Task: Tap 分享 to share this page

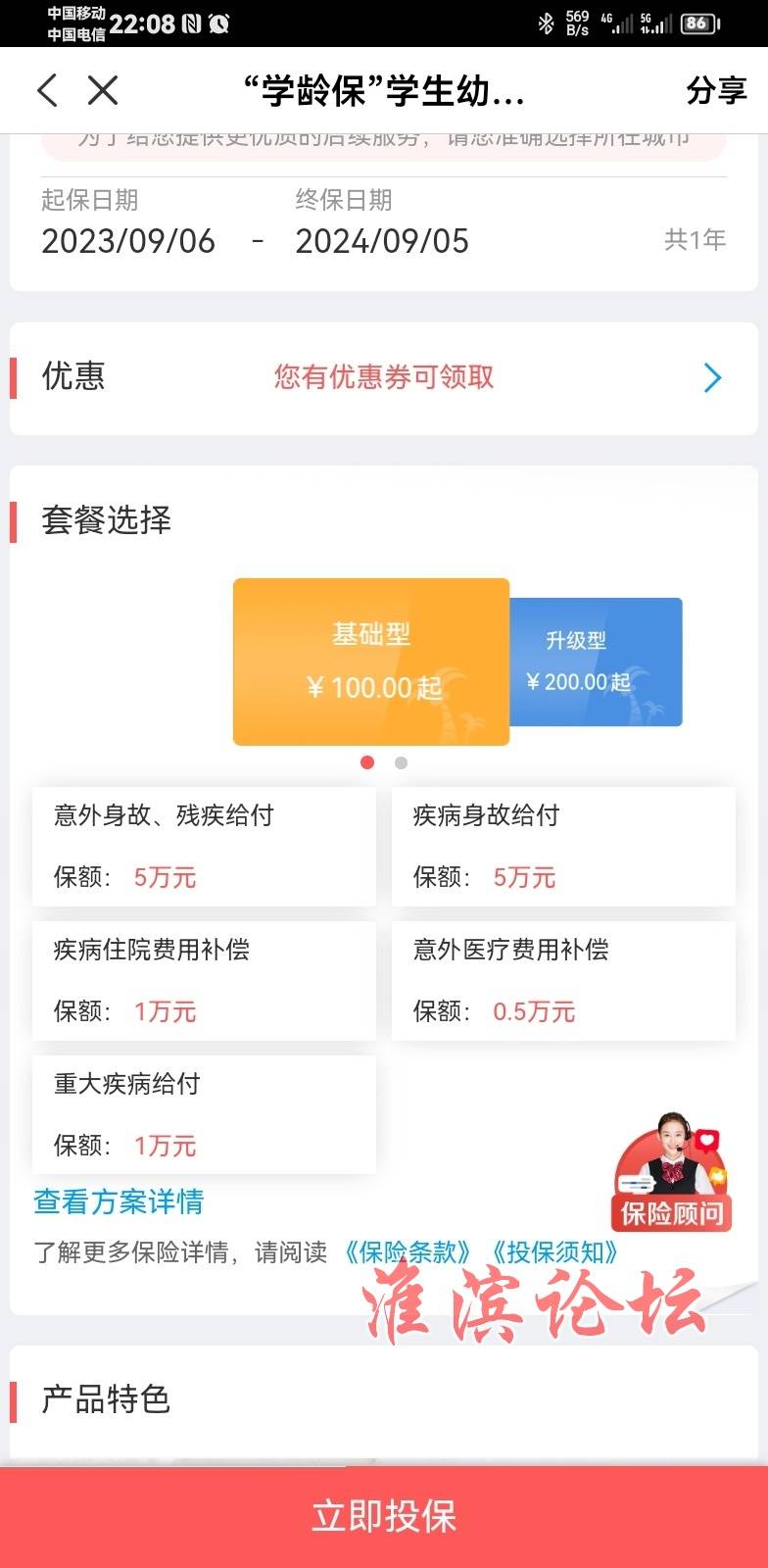Action: tap(716, 90)
